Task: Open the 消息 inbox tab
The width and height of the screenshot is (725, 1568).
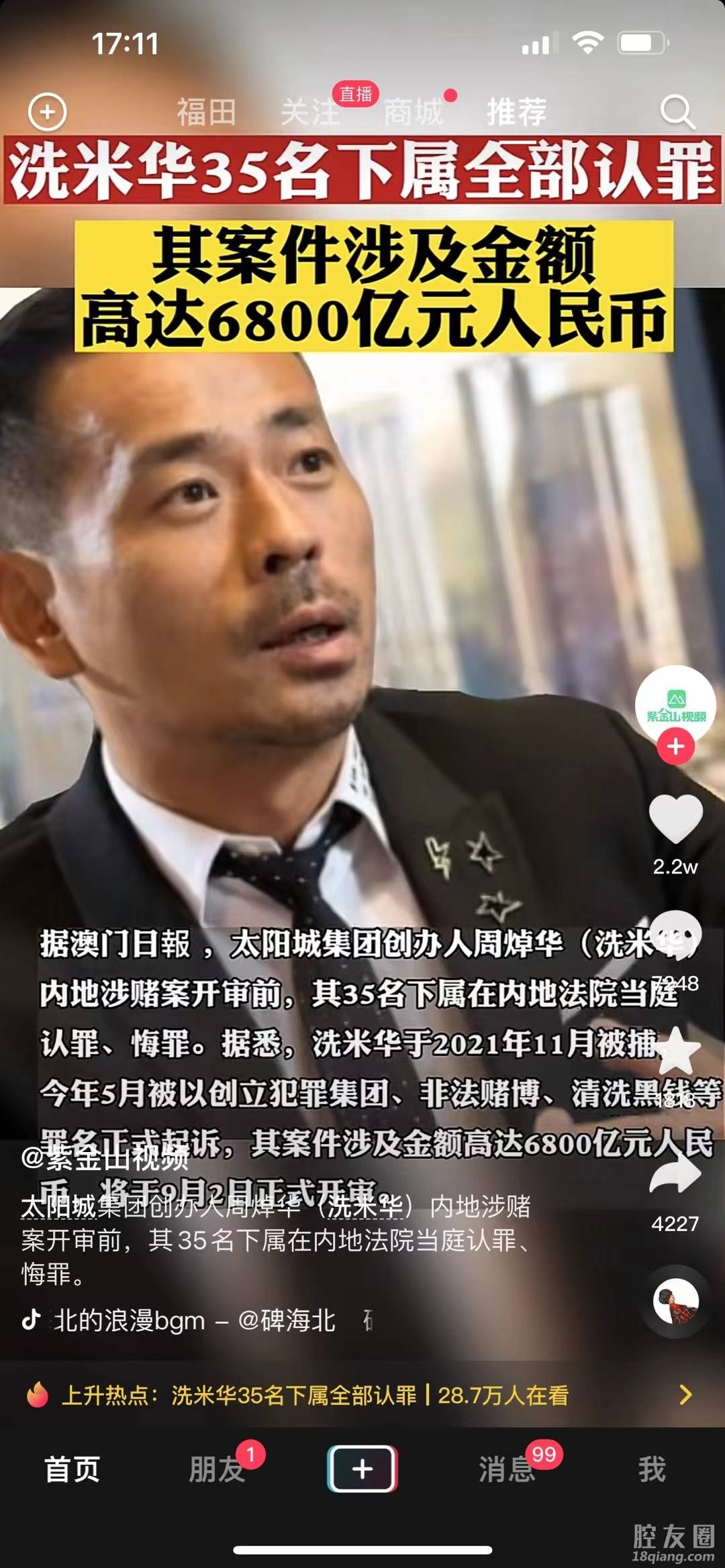Action: point(507,1469)
